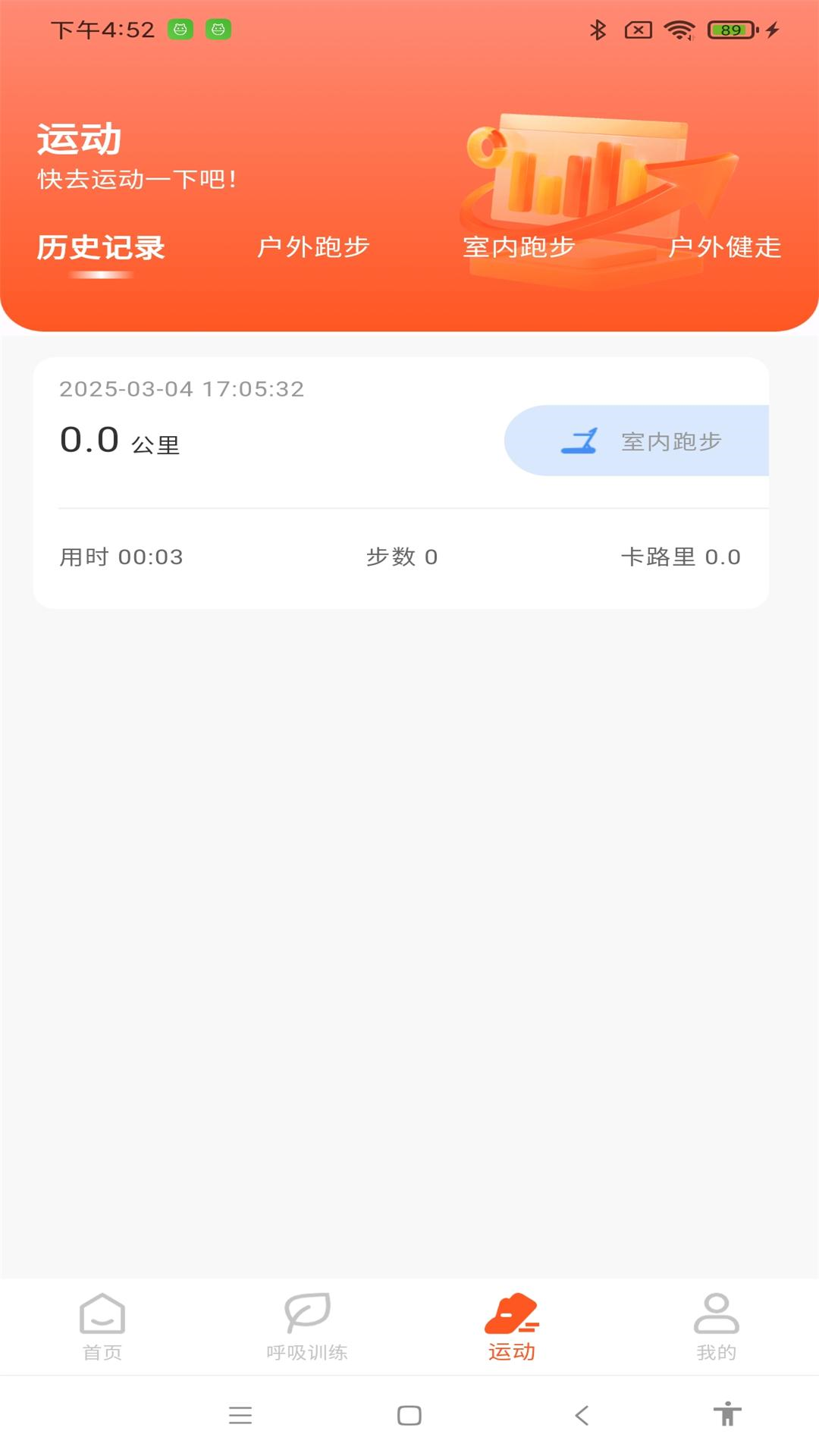The width and height of the screenshot is (819, 1456).
Task: Select the 历史记录 tab
Action: (x=102, y=248)
